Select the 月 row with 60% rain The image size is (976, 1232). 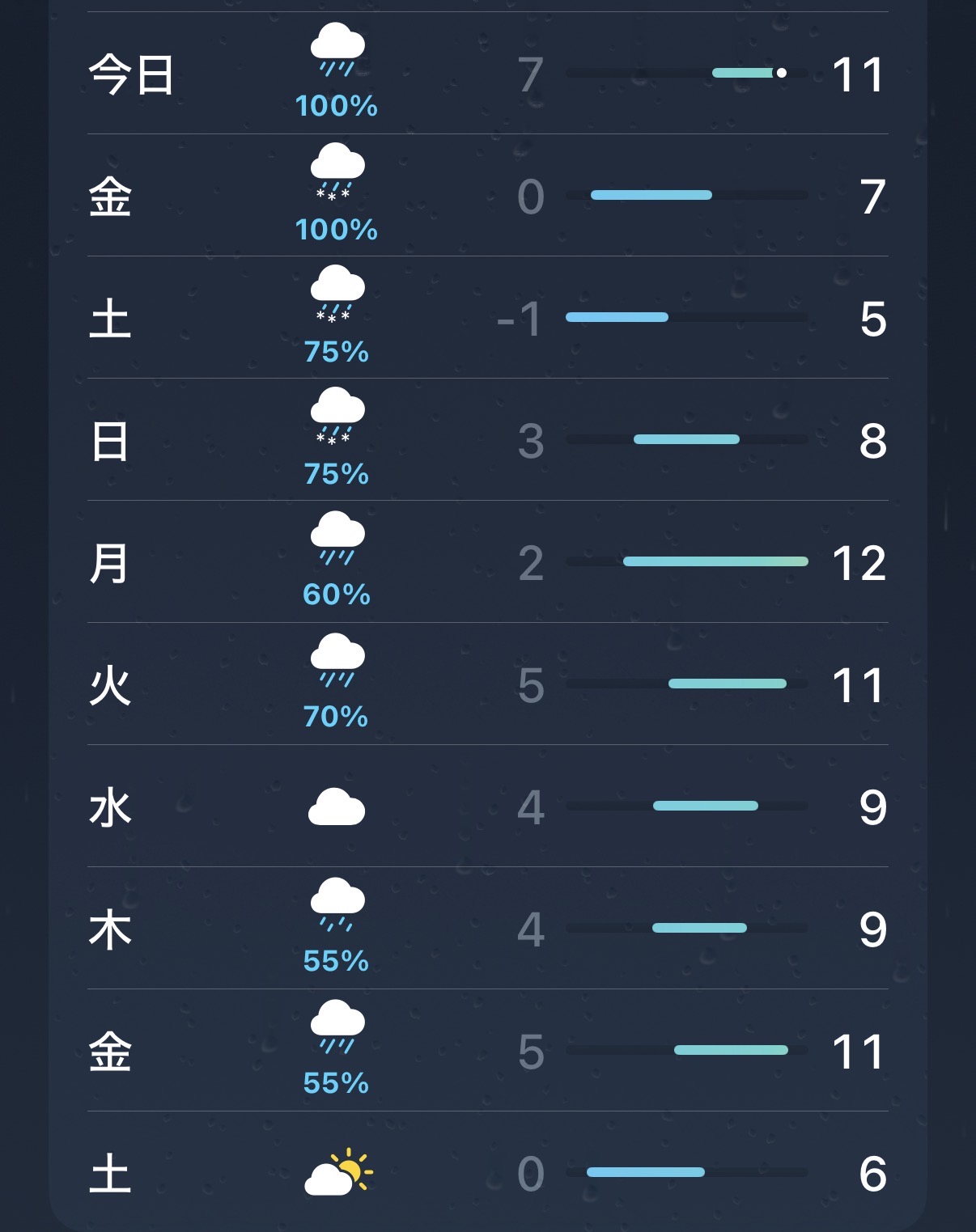[x=487, y=562]
